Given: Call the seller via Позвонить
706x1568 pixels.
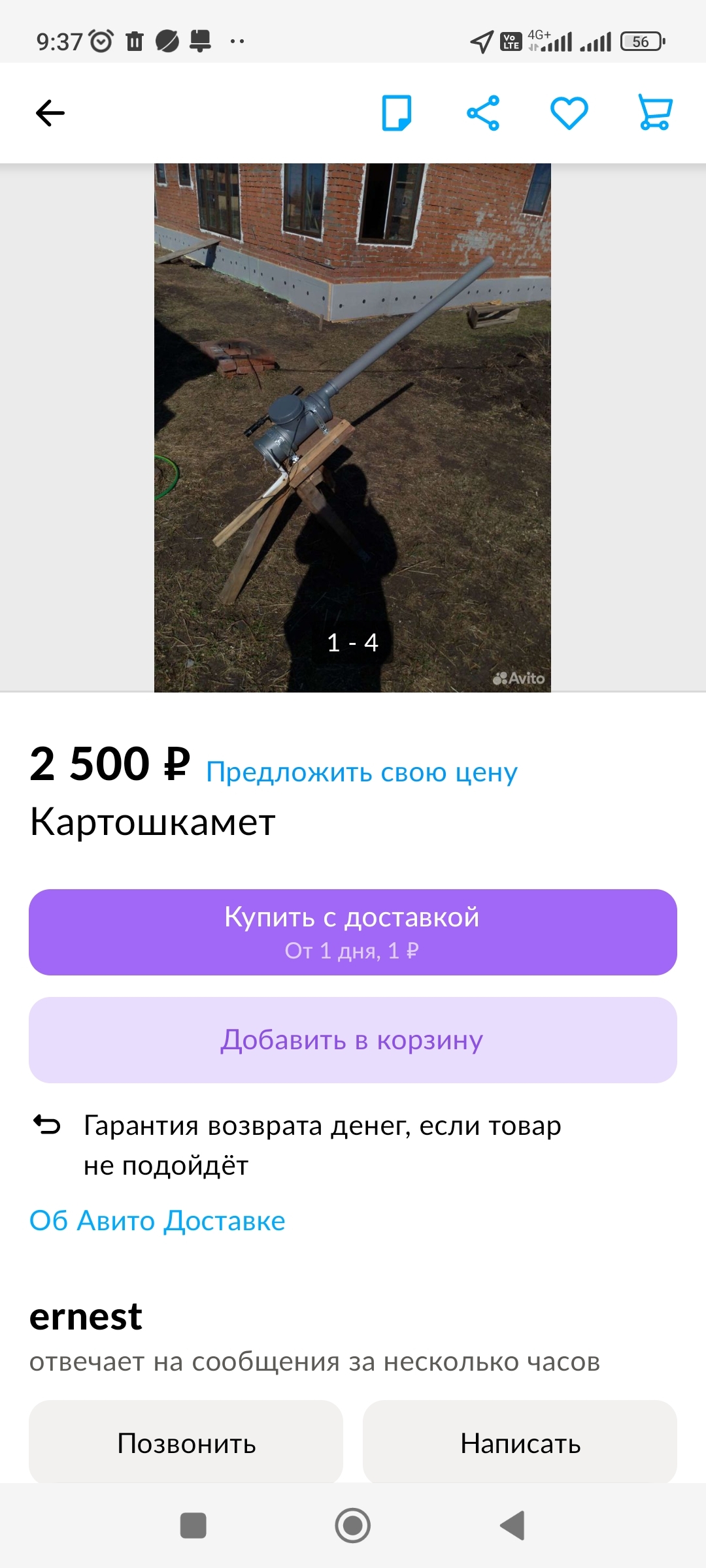Looking at the screenshot, I should click(x=186, y=1443).
